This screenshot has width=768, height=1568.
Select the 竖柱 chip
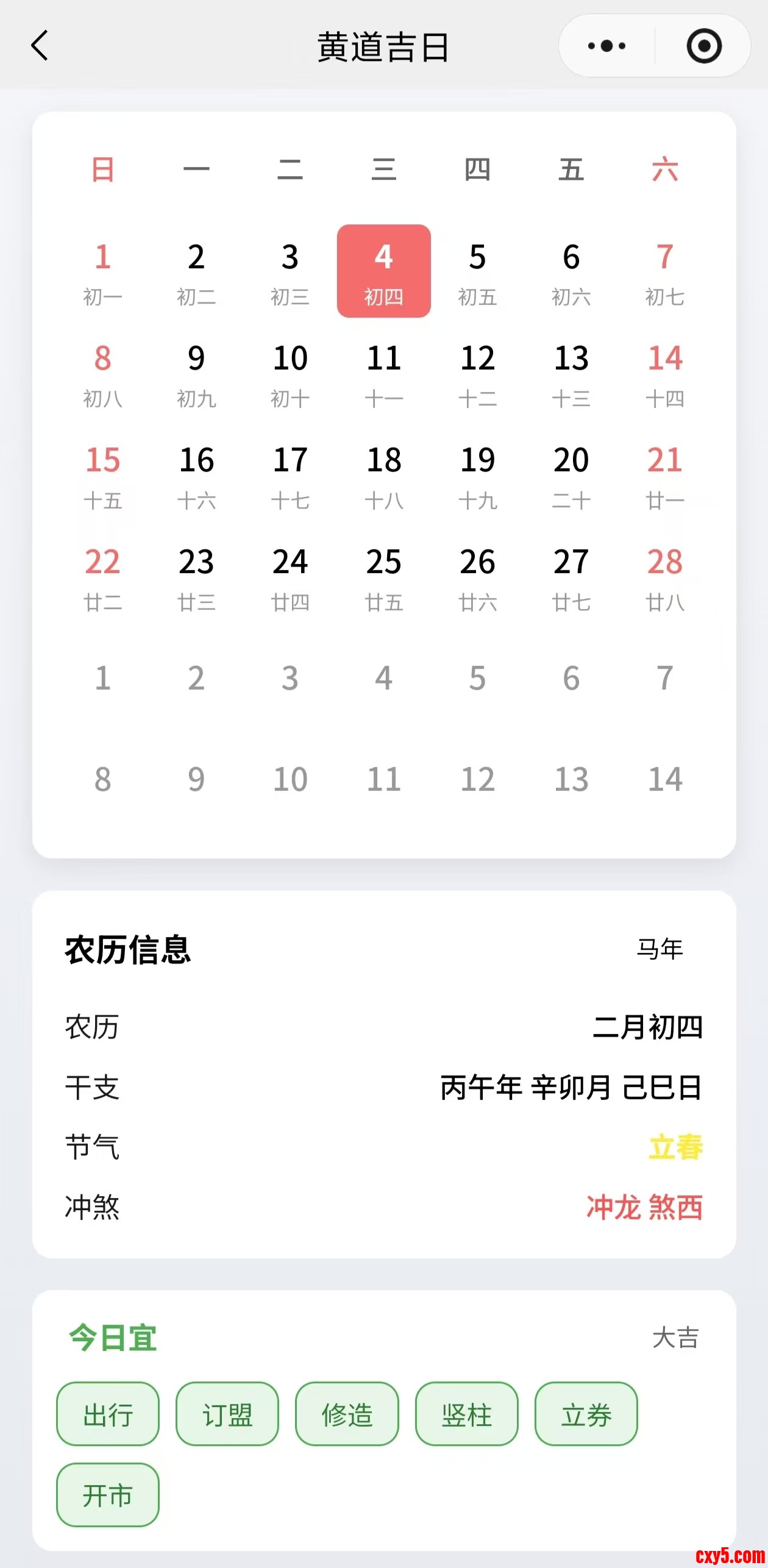(467, 1414)
